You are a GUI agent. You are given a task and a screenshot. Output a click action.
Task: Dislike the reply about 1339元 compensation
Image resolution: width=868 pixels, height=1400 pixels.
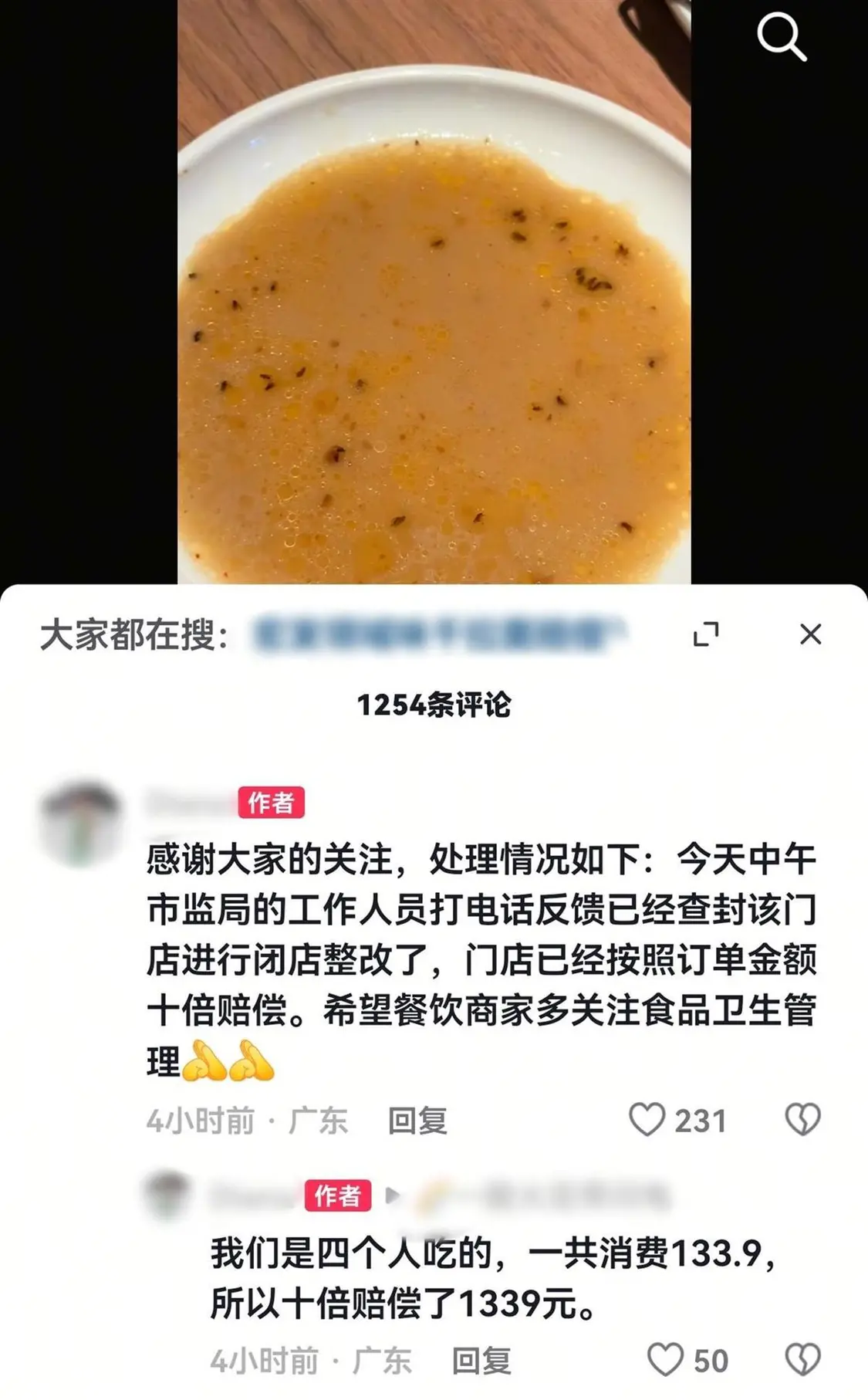[802, 1360]
